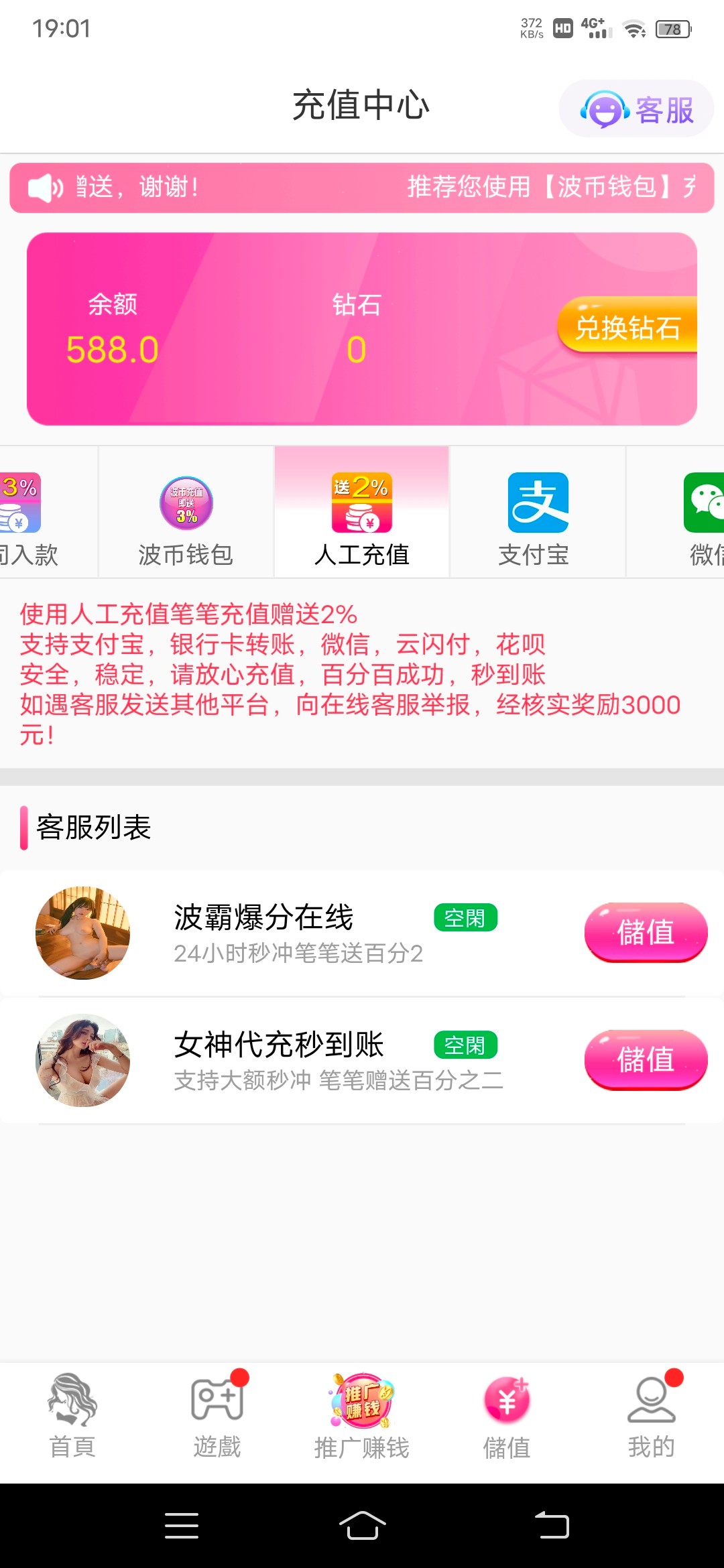Image resolution: width=724 pixels, height=1568 pixels.
Task: Go to the 首頁 home tab
Action: pos(72,1415)
